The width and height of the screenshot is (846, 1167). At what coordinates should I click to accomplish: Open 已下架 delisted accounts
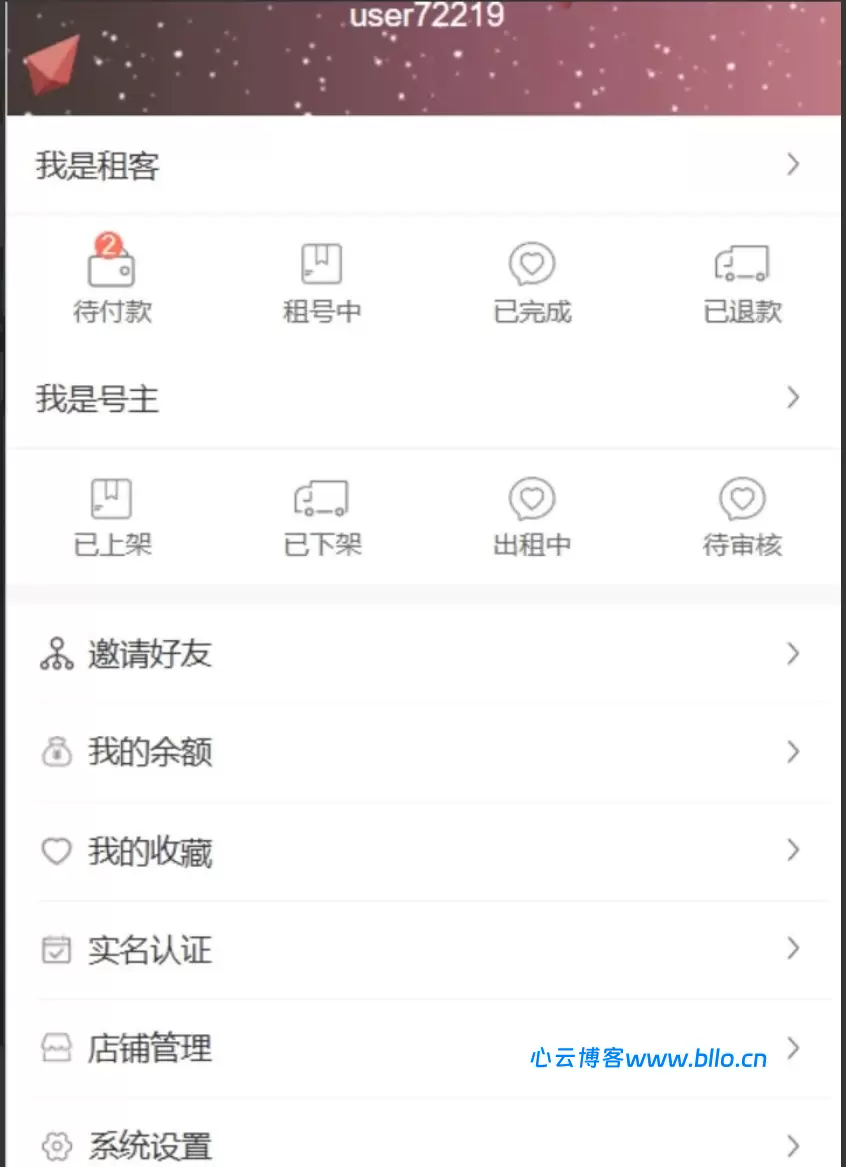[x=322, y=517]
